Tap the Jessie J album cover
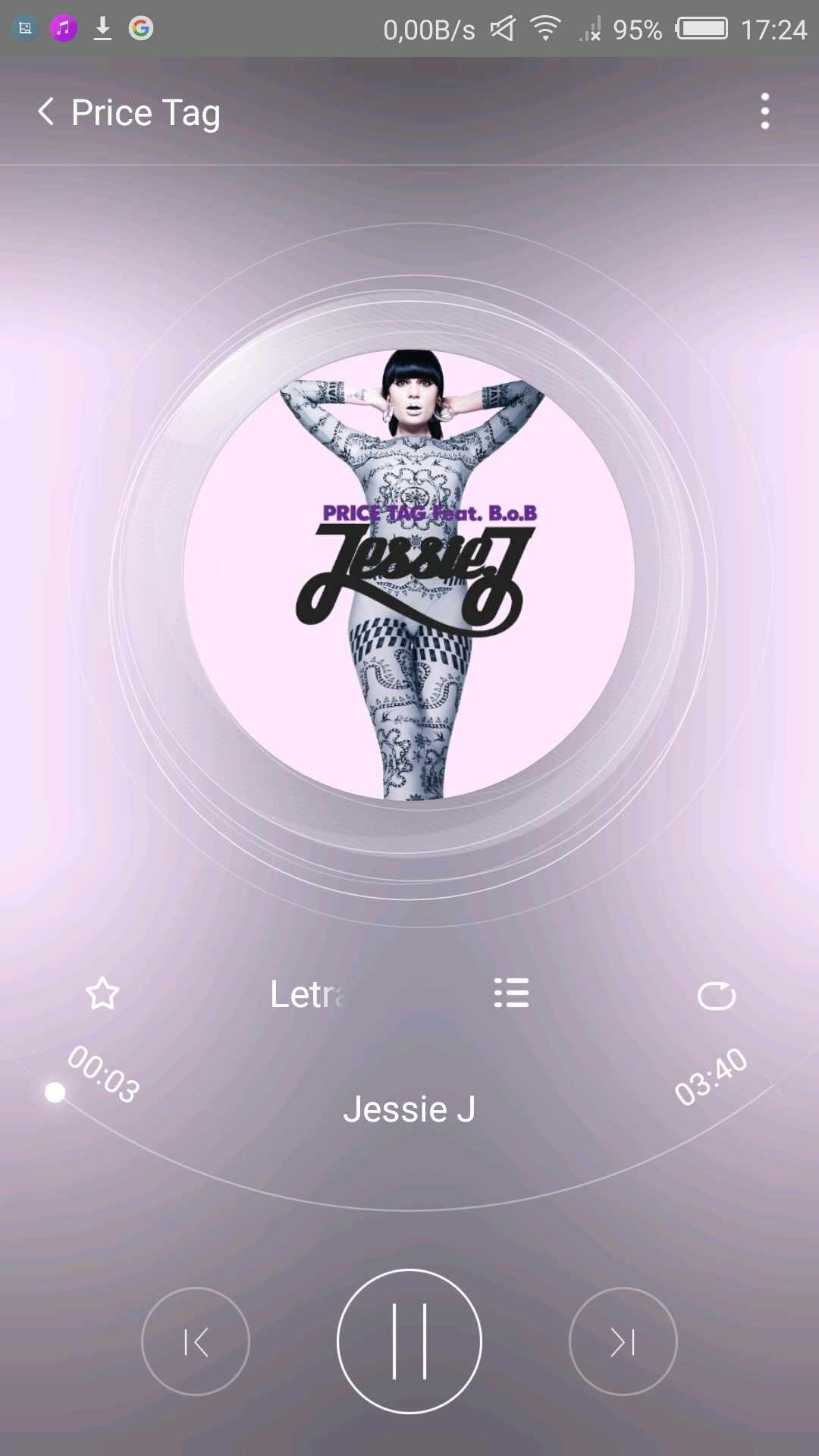The image size is (819, 1456). [x=409, y=575]
